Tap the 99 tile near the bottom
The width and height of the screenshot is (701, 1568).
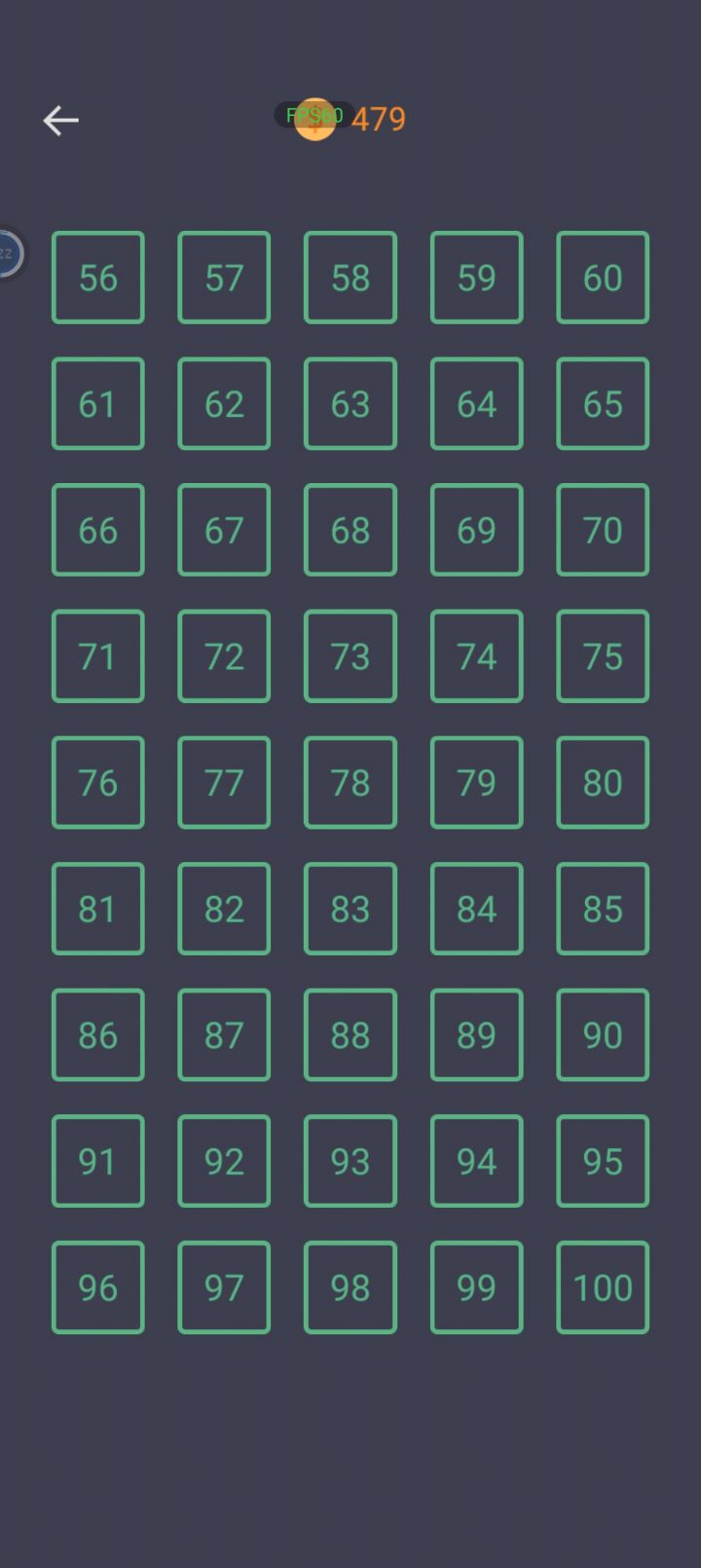tap(476, 1287)
